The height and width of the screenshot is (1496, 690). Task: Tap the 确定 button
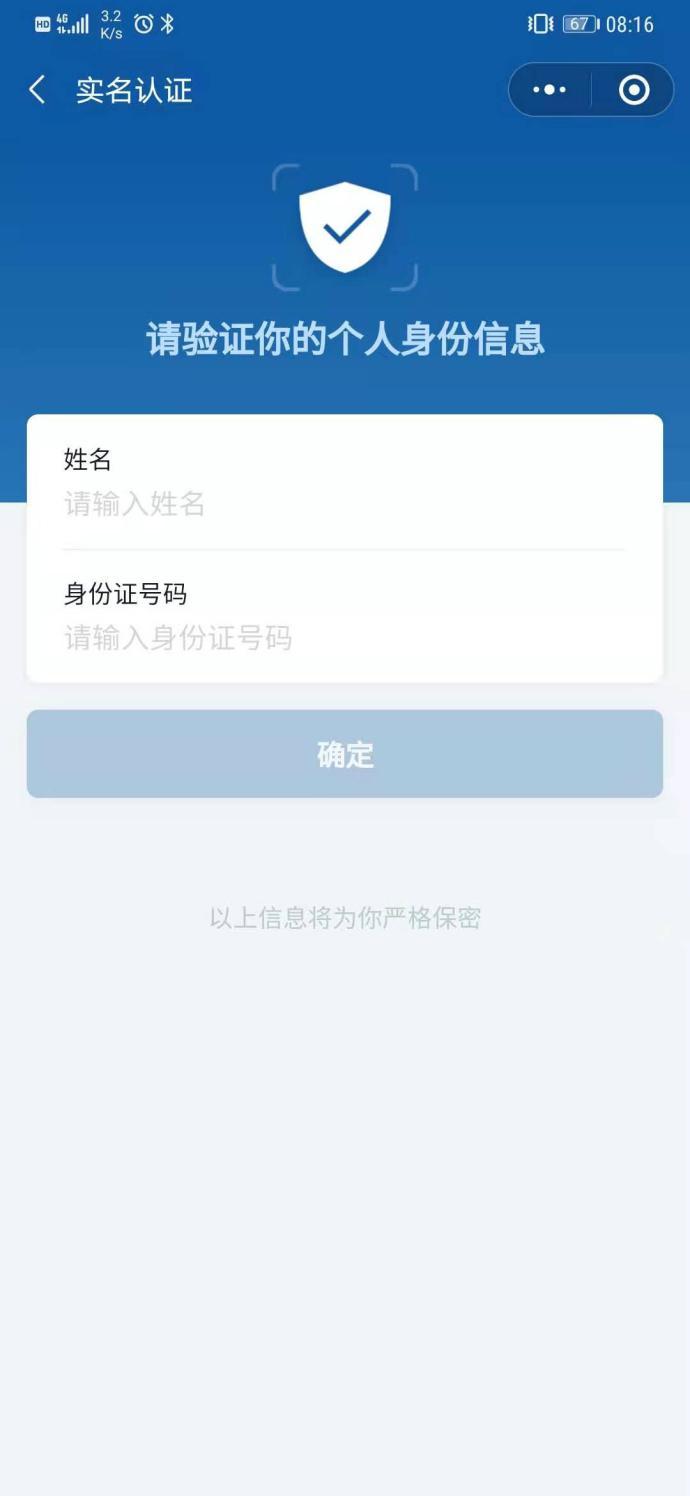click(345, 754)
